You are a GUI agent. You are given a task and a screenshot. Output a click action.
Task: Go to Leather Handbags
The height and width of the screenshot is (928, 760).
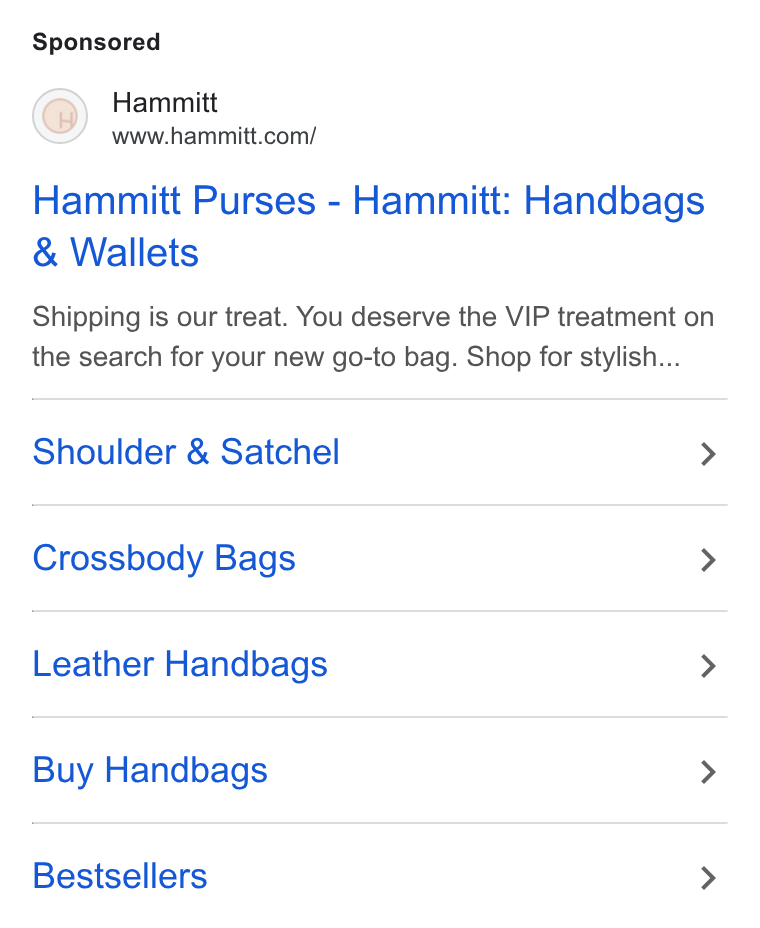click(379, 665)
